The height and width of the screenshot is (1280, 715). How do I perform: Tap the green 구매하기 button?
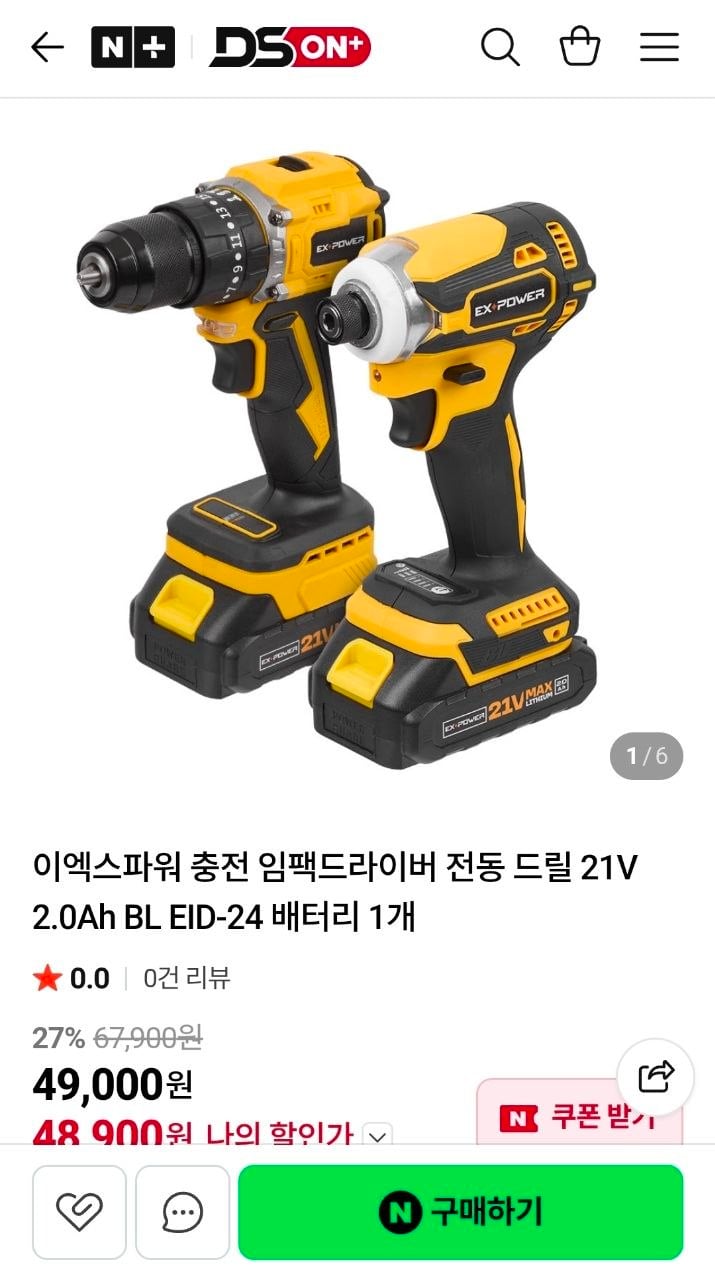tap(460, 1212)
